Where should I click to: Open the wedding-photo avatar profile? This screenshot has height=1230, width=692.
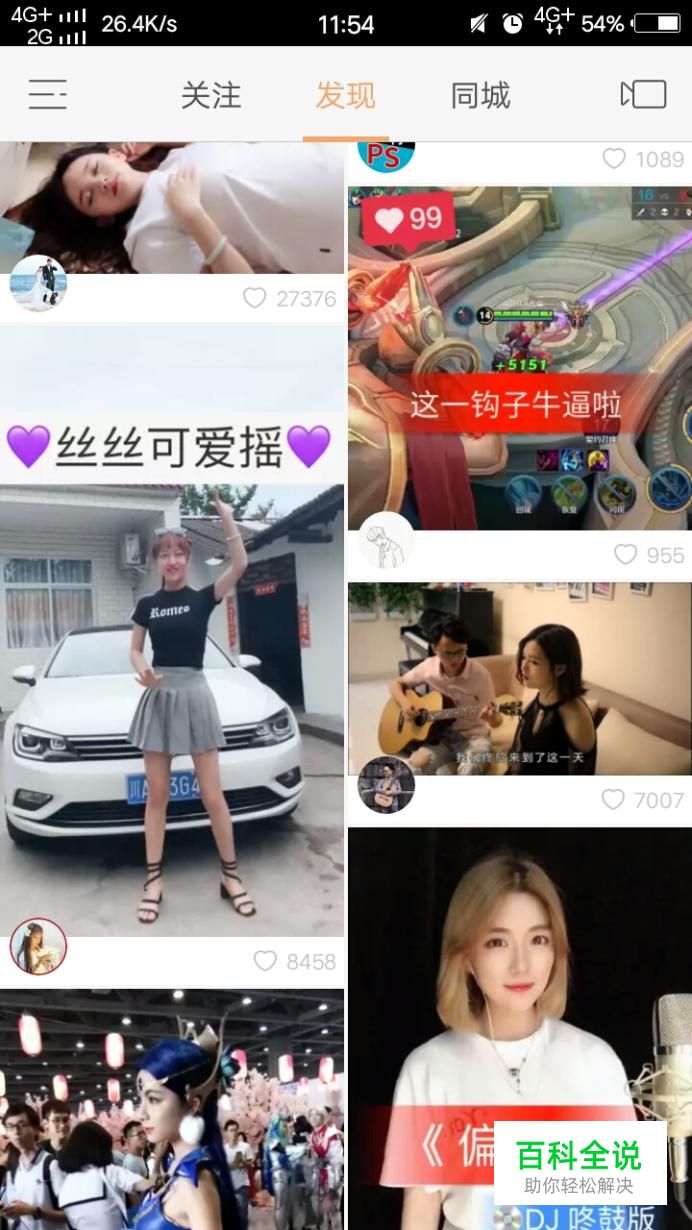(x=38, y=284)
